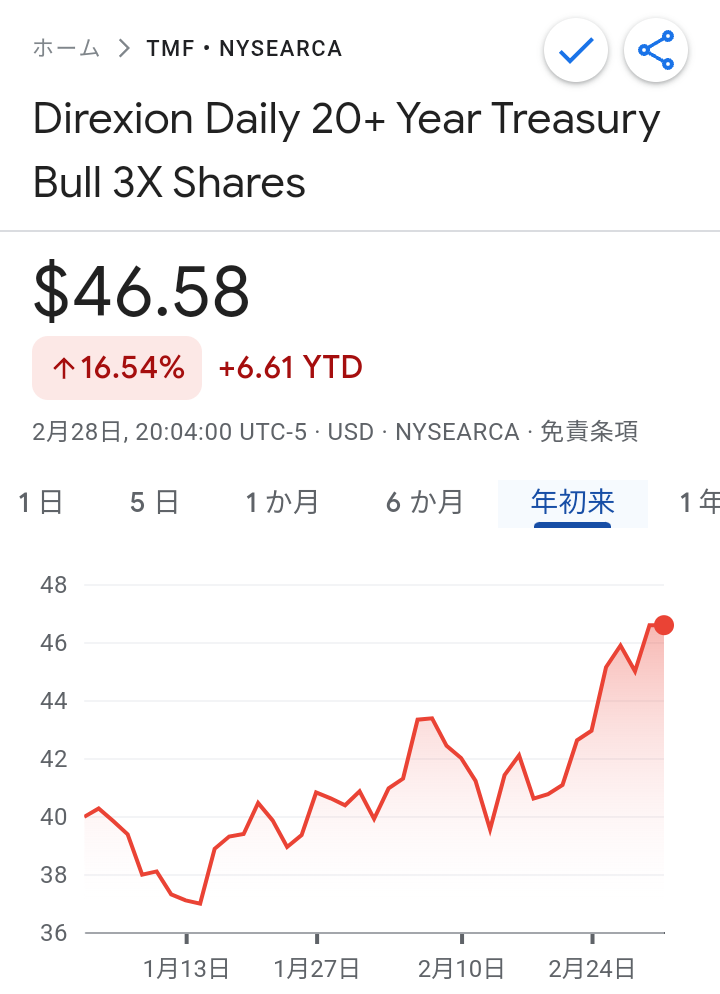Select the 年初来 range tab

click(x=572, y=502)
